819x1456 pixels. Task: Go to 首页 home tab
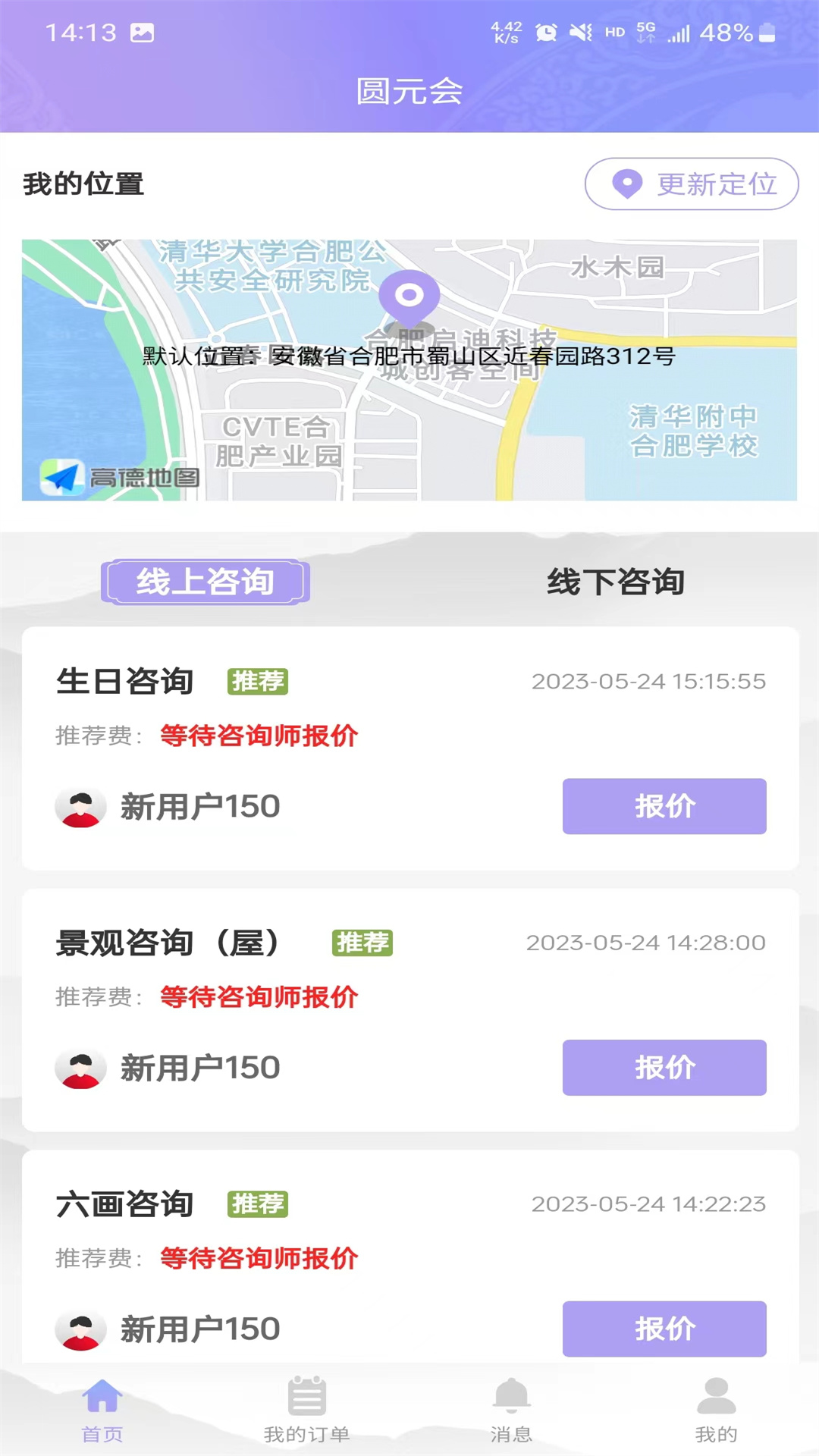pyautogui.click(x=102, y=1410)
